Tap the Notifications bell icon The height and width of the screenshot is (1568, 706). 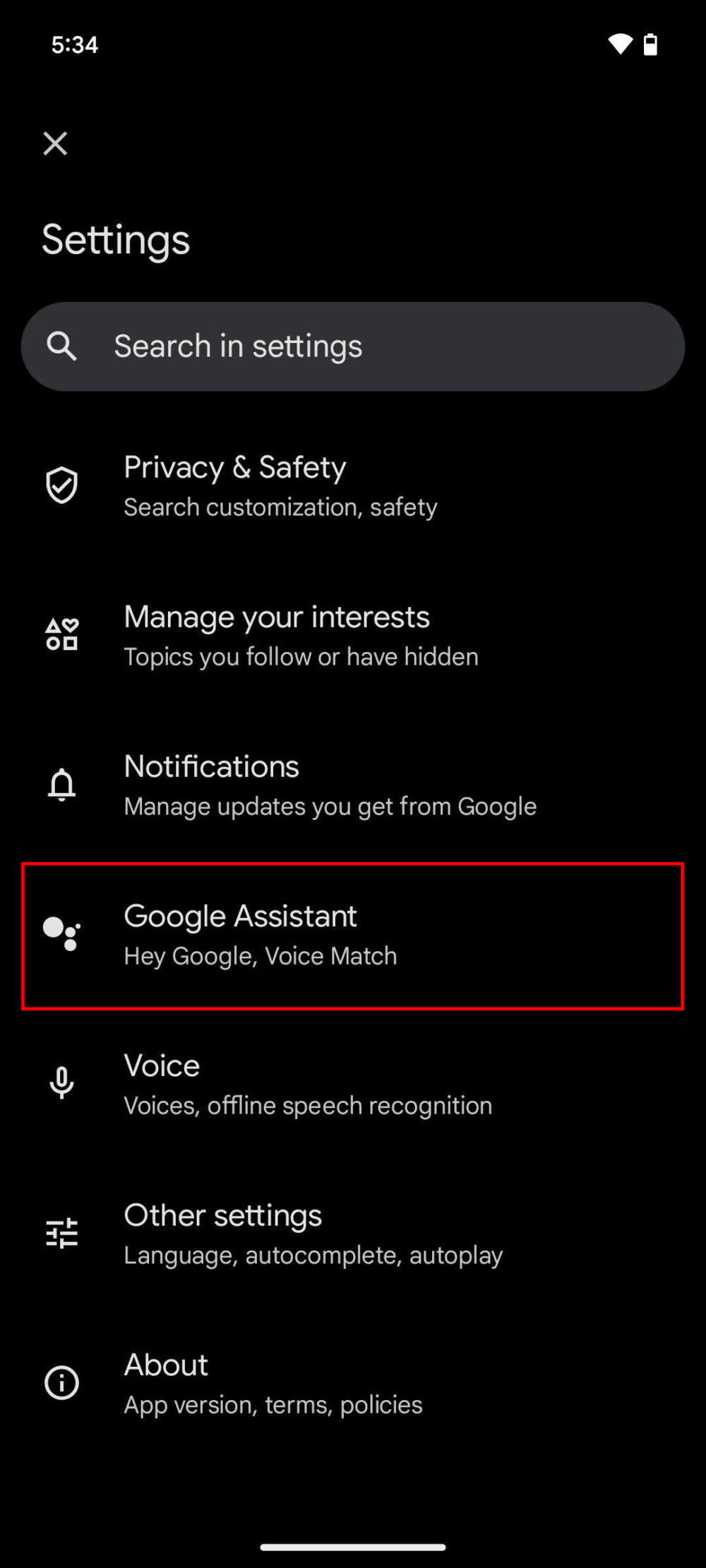[61, 784]
